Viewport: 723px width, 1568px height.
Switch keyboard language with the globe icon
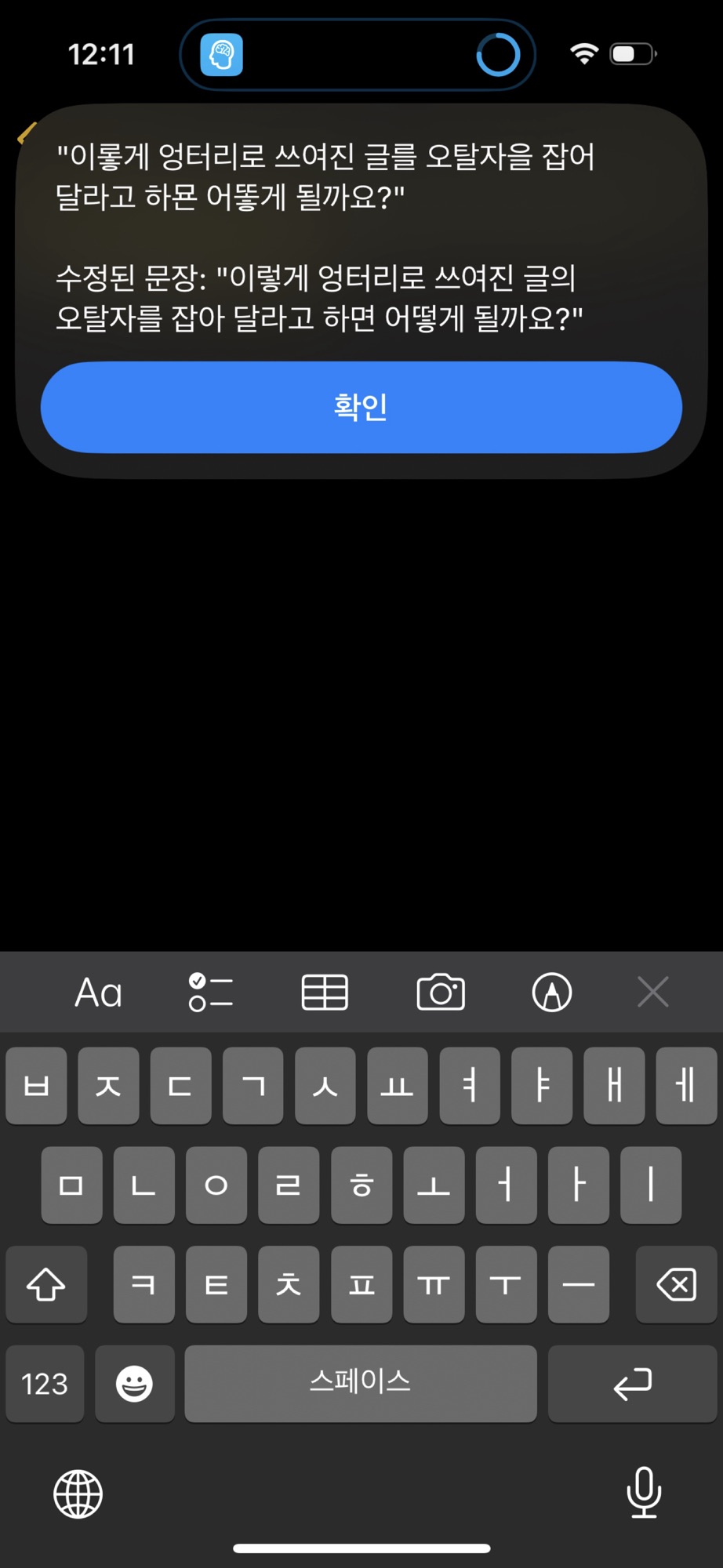tap(78, 1494)
